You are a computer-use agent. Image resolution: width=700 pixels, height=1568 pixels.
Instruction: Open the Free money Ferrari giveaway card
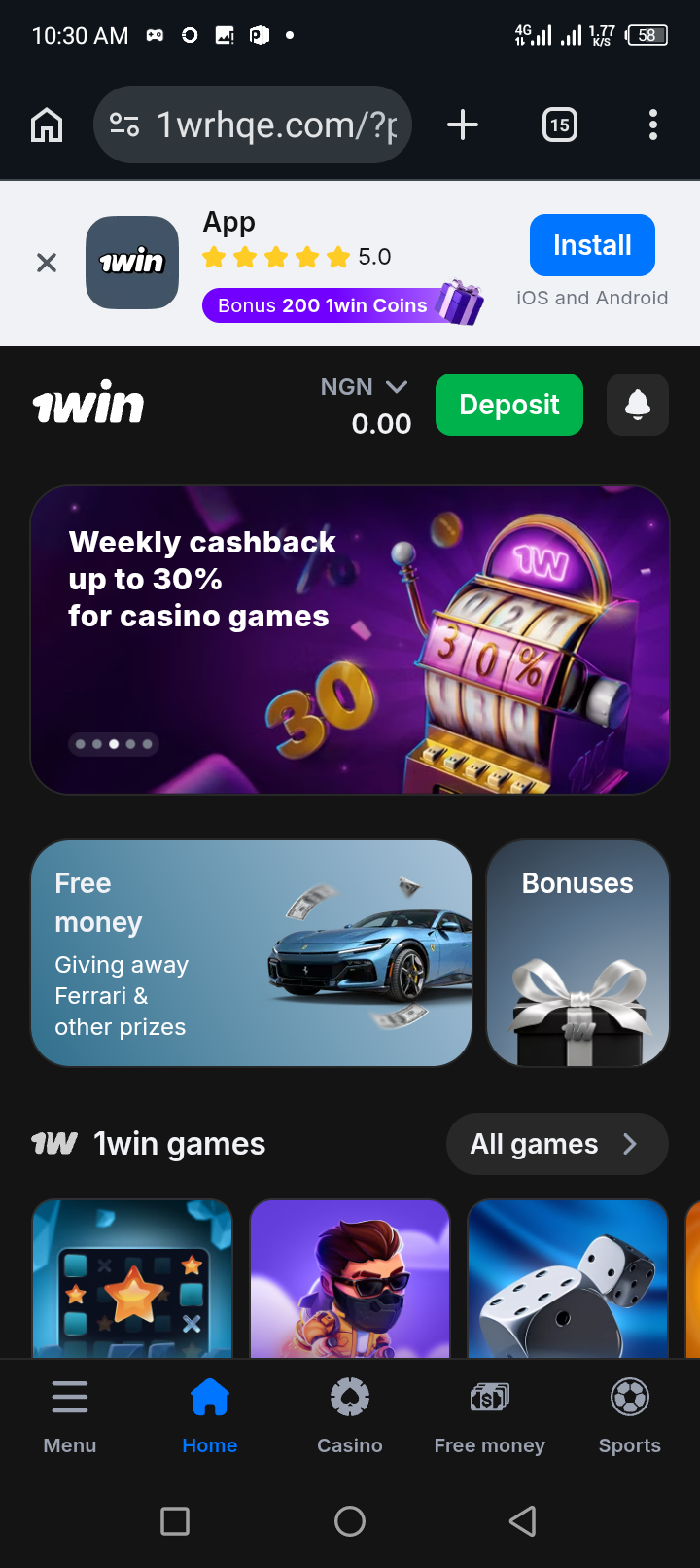[251, 953]
